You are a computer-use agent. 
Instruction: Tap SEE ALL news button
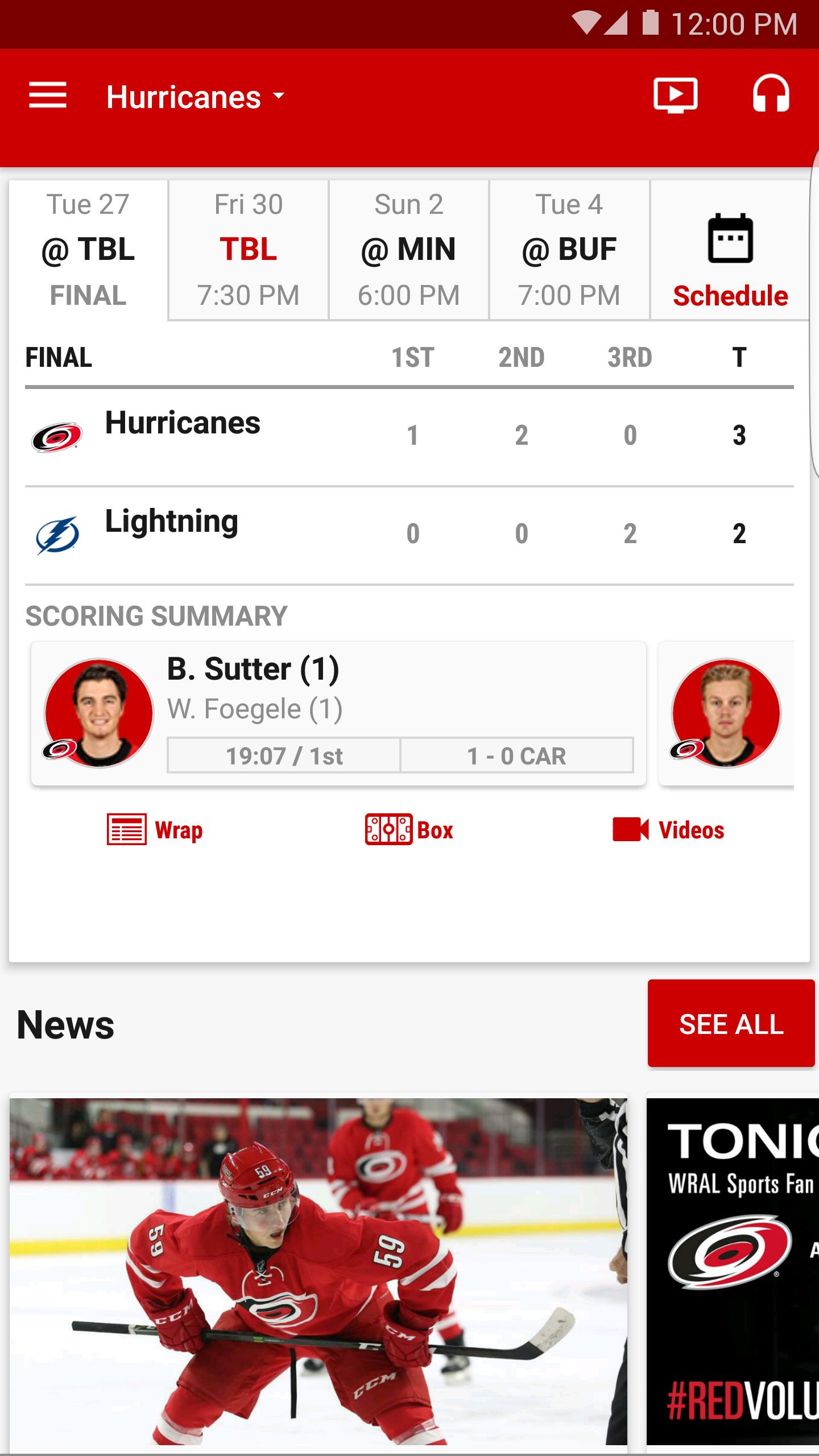(731, 1023)
